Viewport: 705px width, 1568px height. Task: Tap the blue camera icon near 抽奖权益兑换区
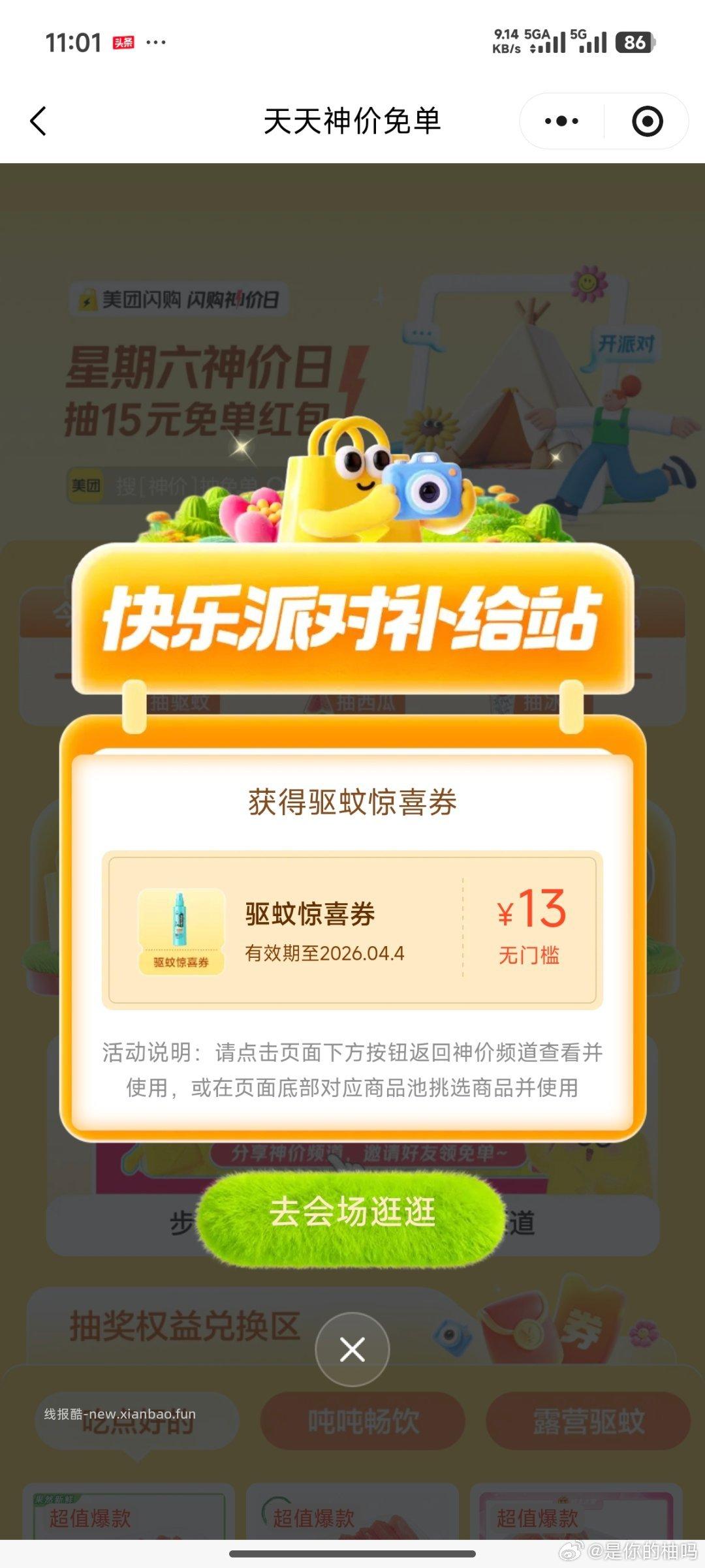[x=451, y=1334]
